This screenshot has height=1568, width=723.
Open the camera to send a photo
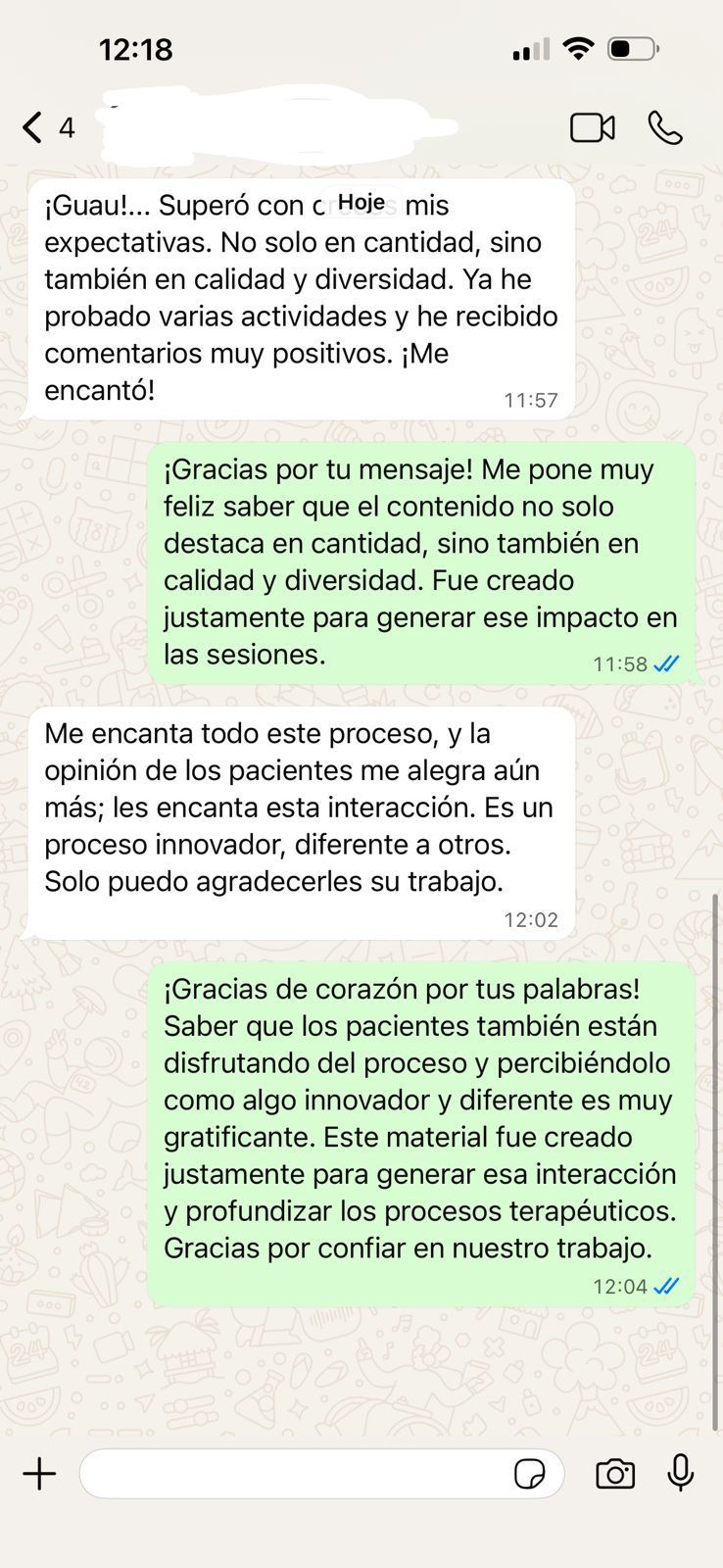(x=615, y=1474)
